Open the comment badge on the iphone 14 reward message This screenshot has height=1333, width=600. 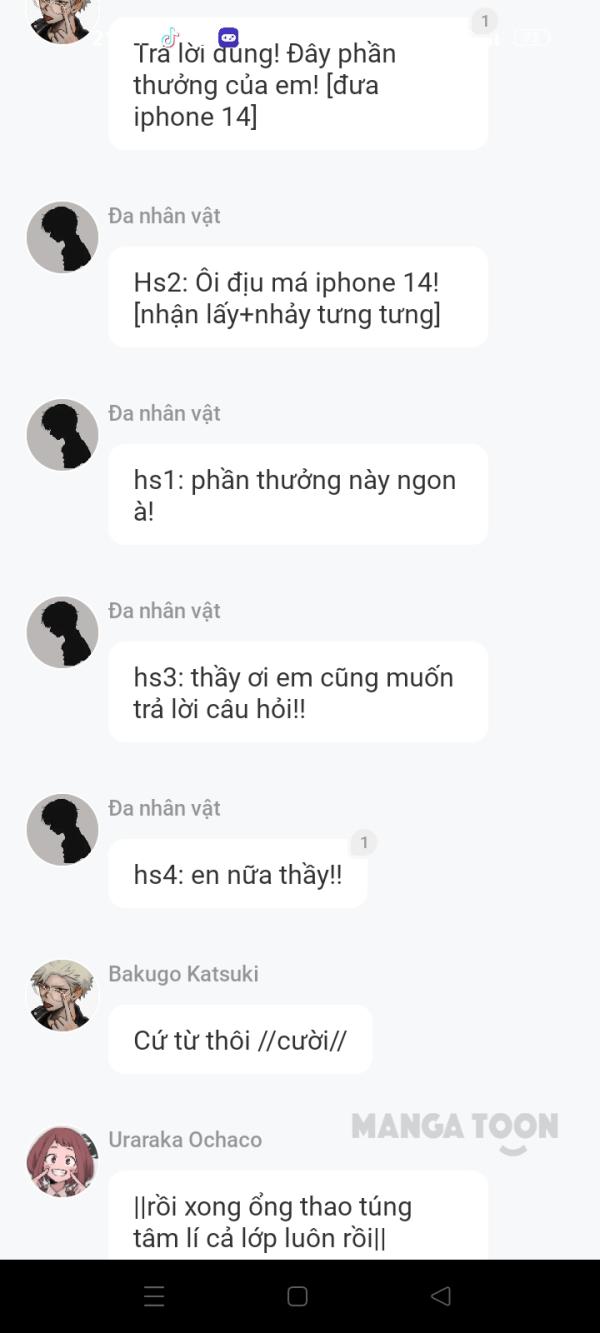pyautogui.click(x=485, y=21)
